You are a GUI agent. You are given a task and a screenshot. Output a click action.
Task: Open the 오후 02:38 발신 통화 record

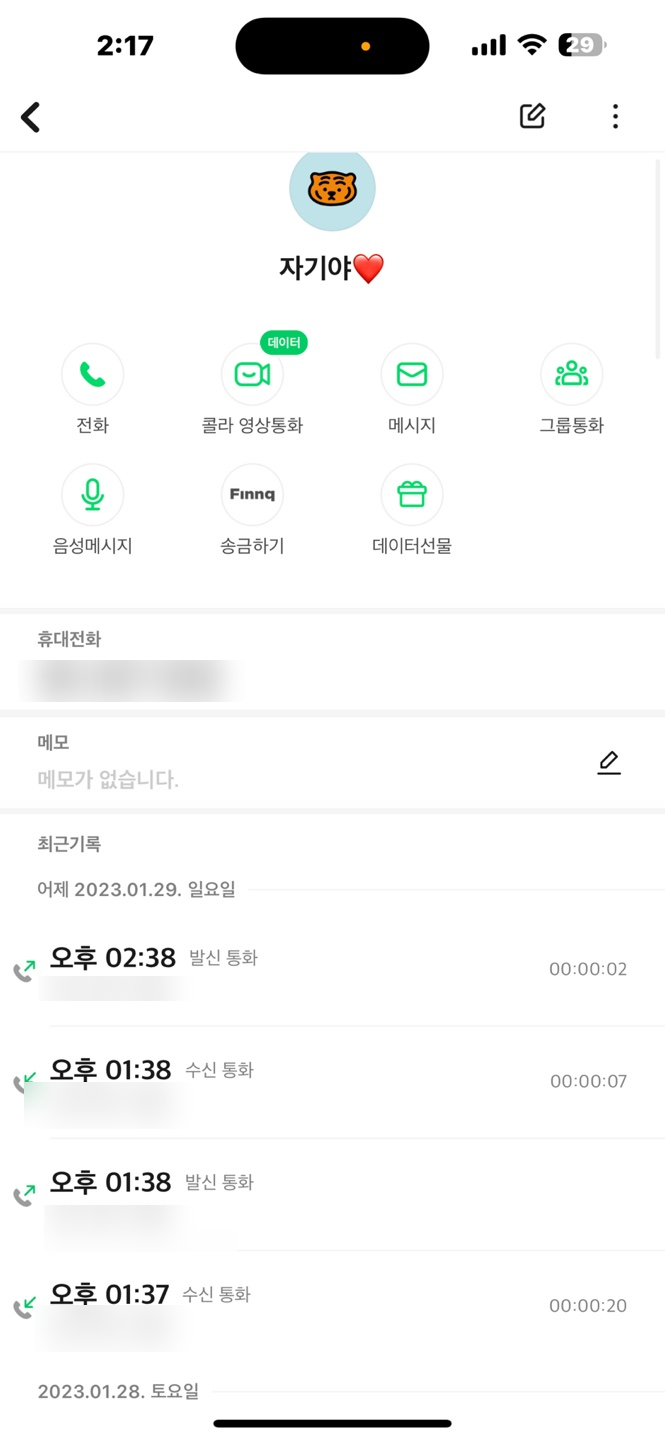point(332,970)
